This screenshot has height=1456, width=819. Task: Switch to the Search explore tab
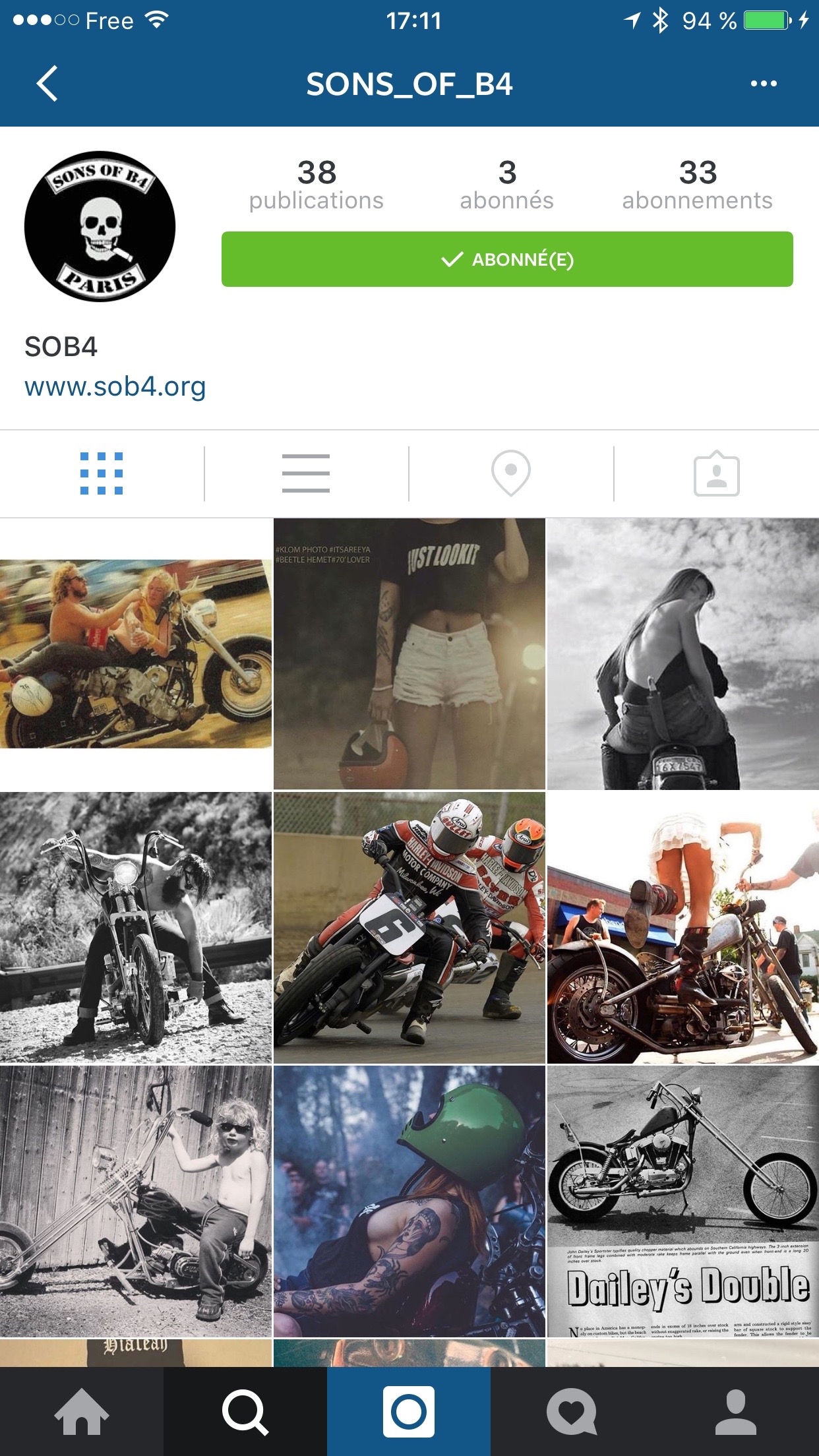(245, 1411)
